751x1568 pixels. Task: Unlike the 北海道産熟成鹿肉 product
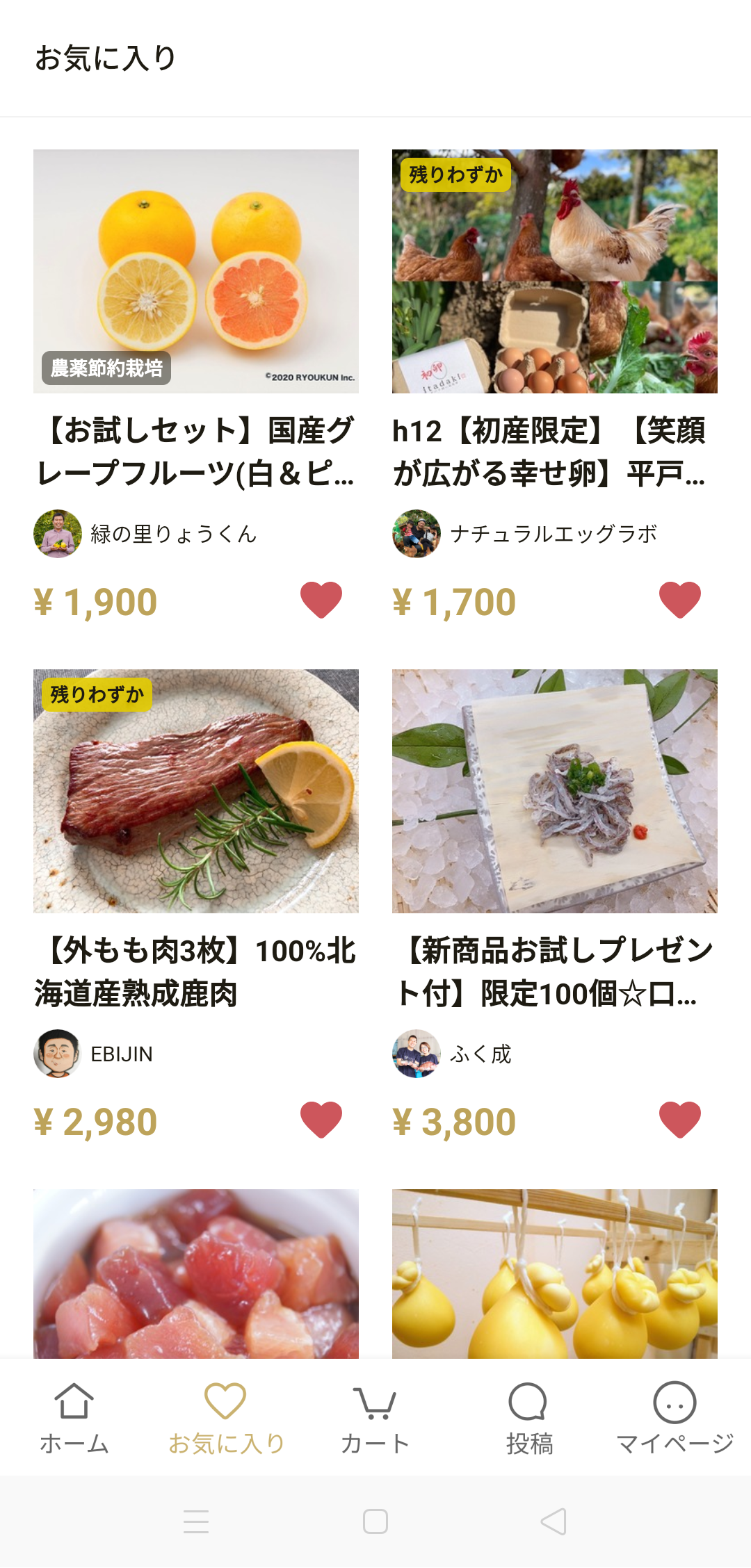pyautogui.click(x=321, y=1119)
